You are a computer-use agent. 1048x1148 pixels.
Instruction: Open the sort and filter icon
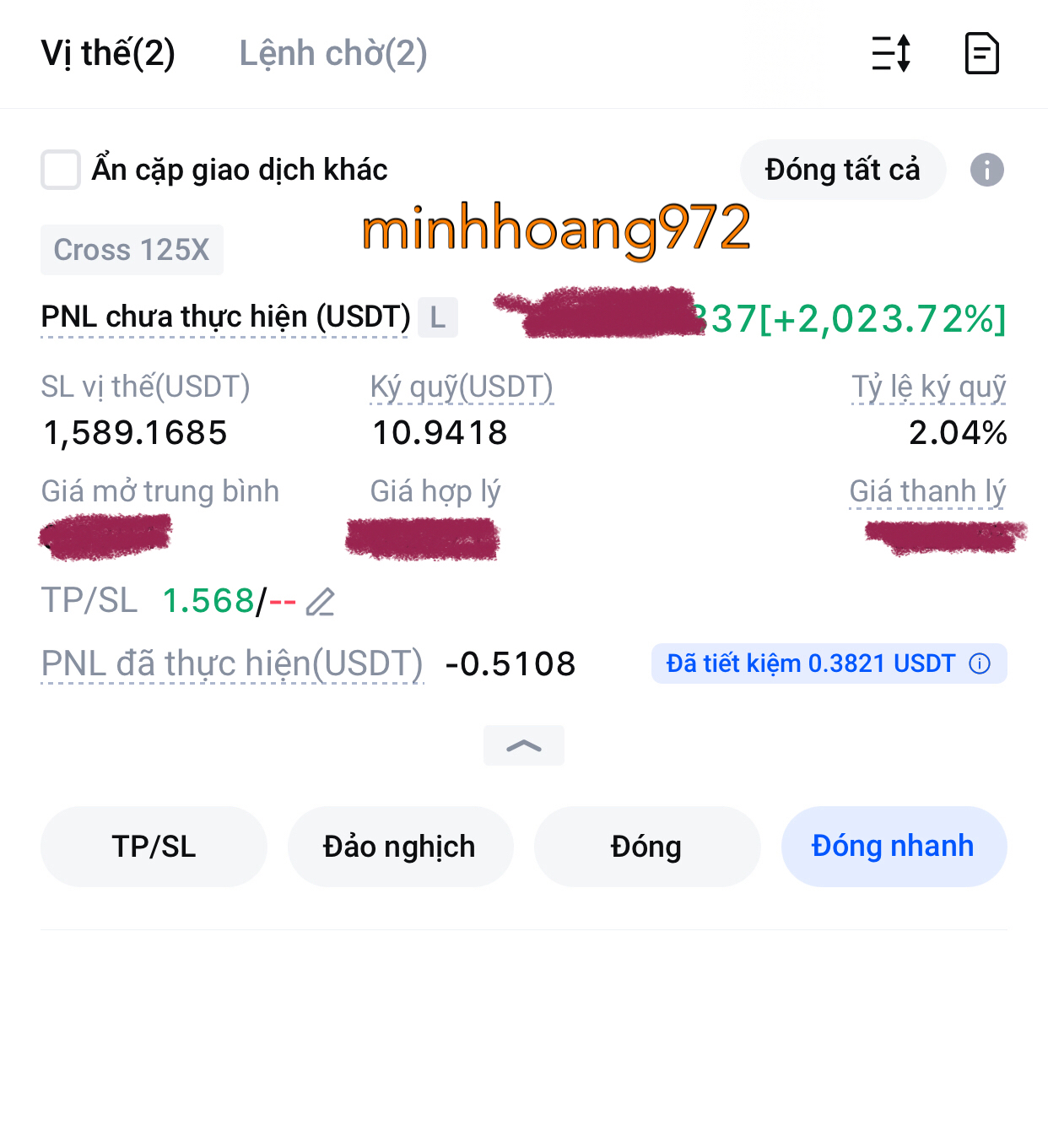(890, 53)
